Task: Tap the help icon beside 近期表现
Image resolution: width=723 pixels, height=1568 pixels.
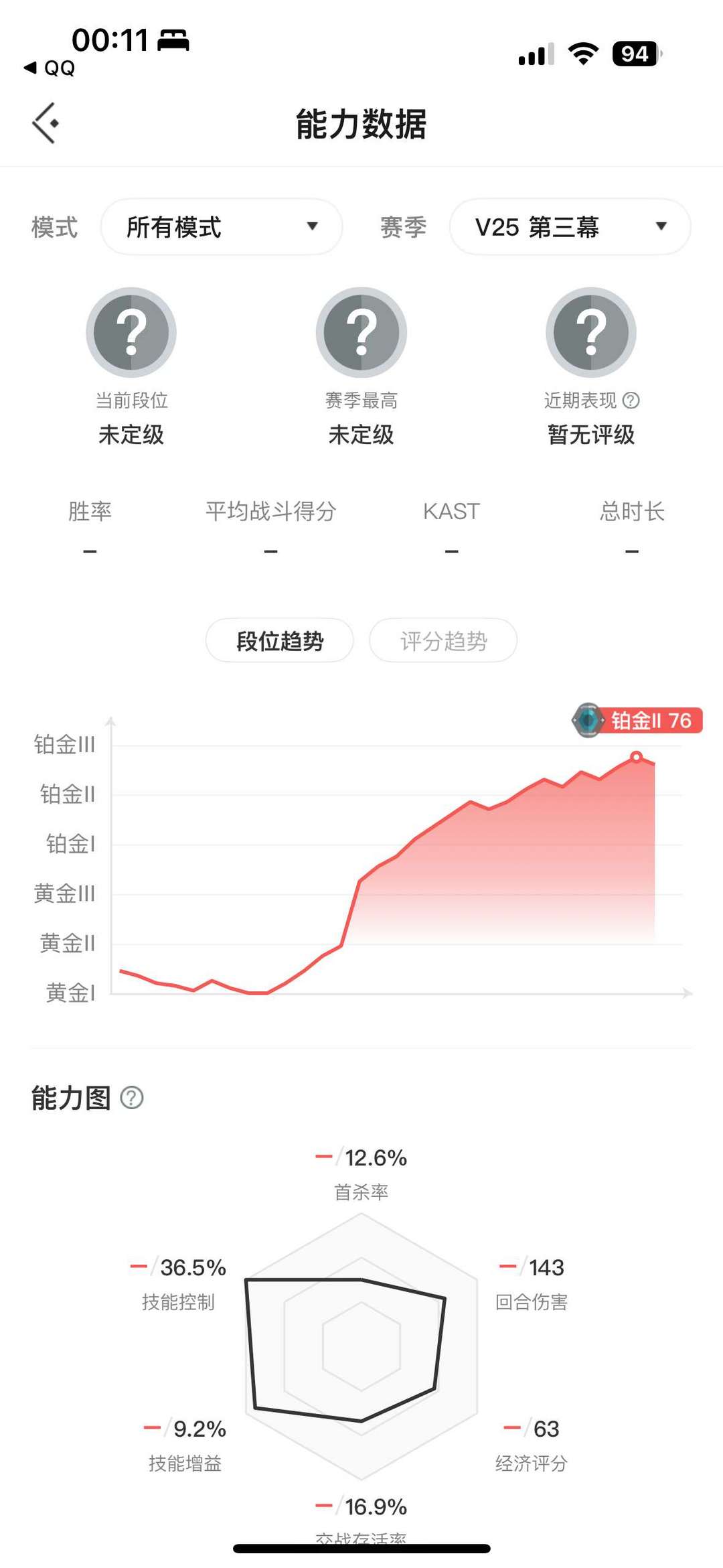Action: coord(631,401)
